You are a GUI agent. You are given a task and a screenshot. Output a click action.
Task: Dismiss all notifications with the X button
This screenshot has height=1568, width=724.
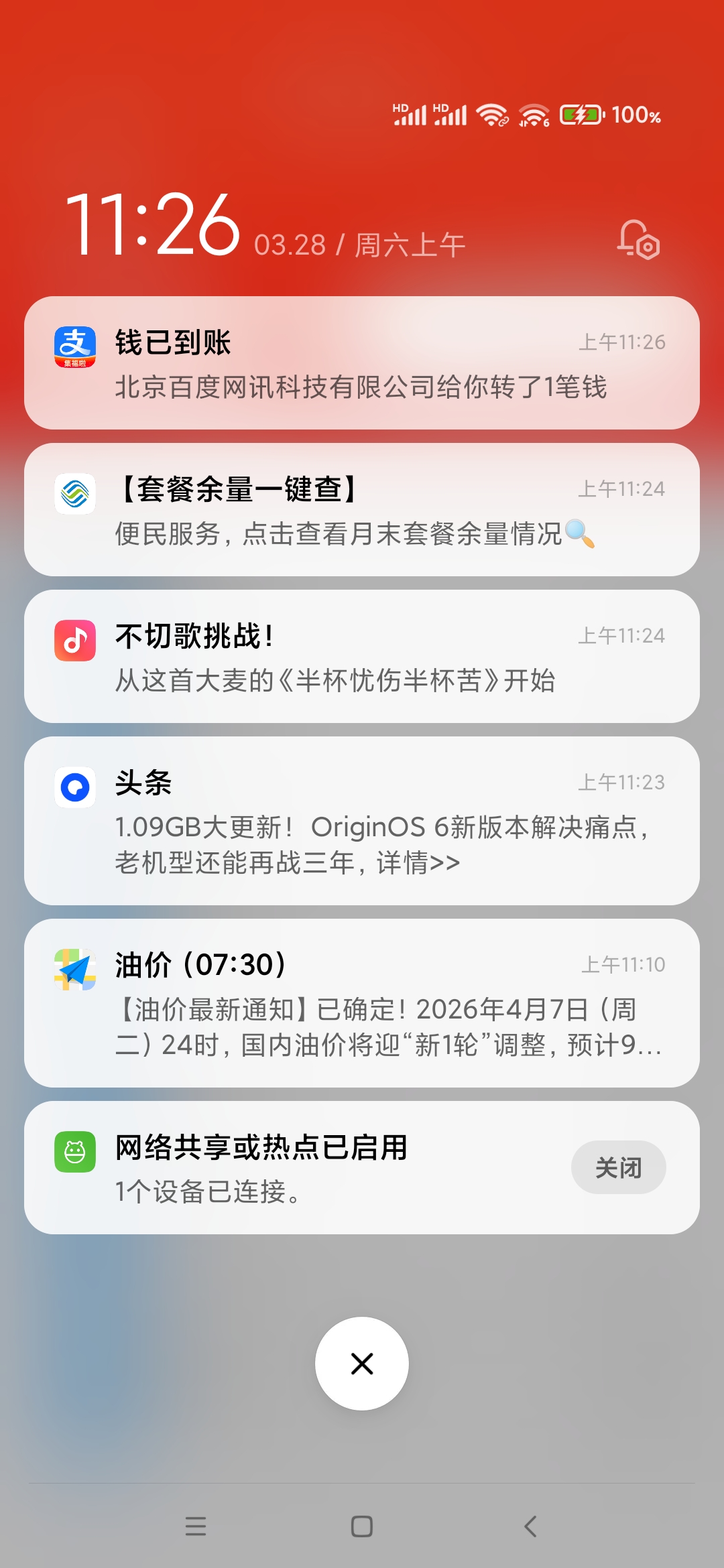[x=362, y=1364]
